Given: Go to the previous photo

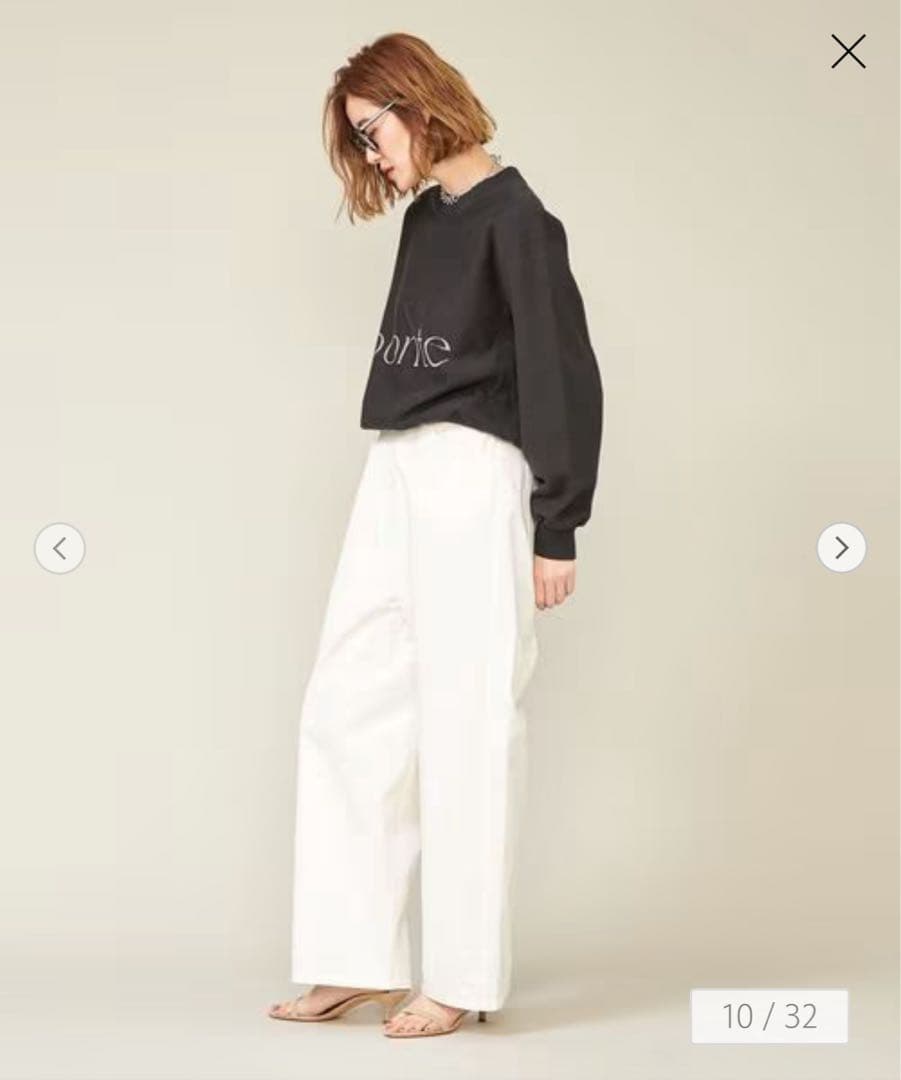Looking at the screenshot, I should [60, 548].
